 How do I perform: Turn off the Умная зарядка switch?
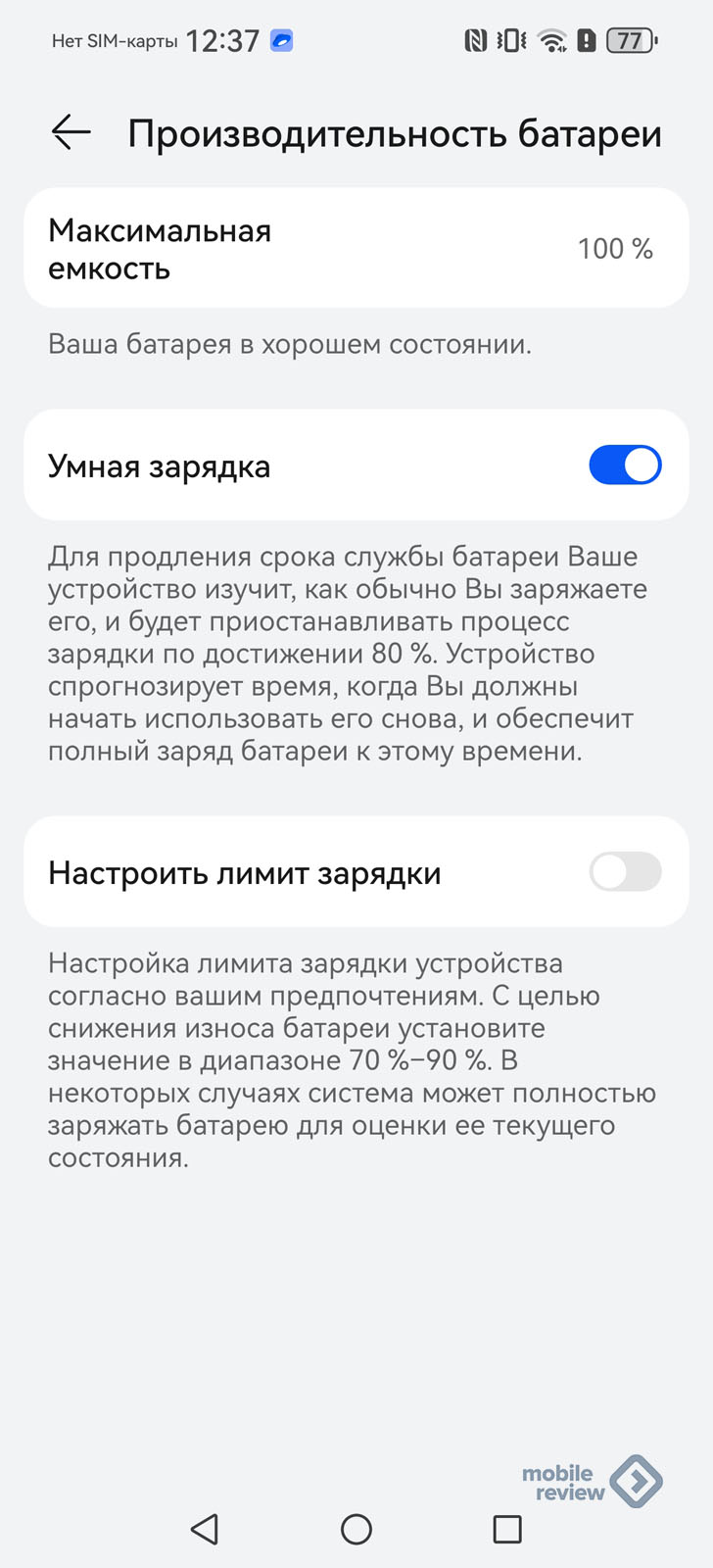coord(625,465)
